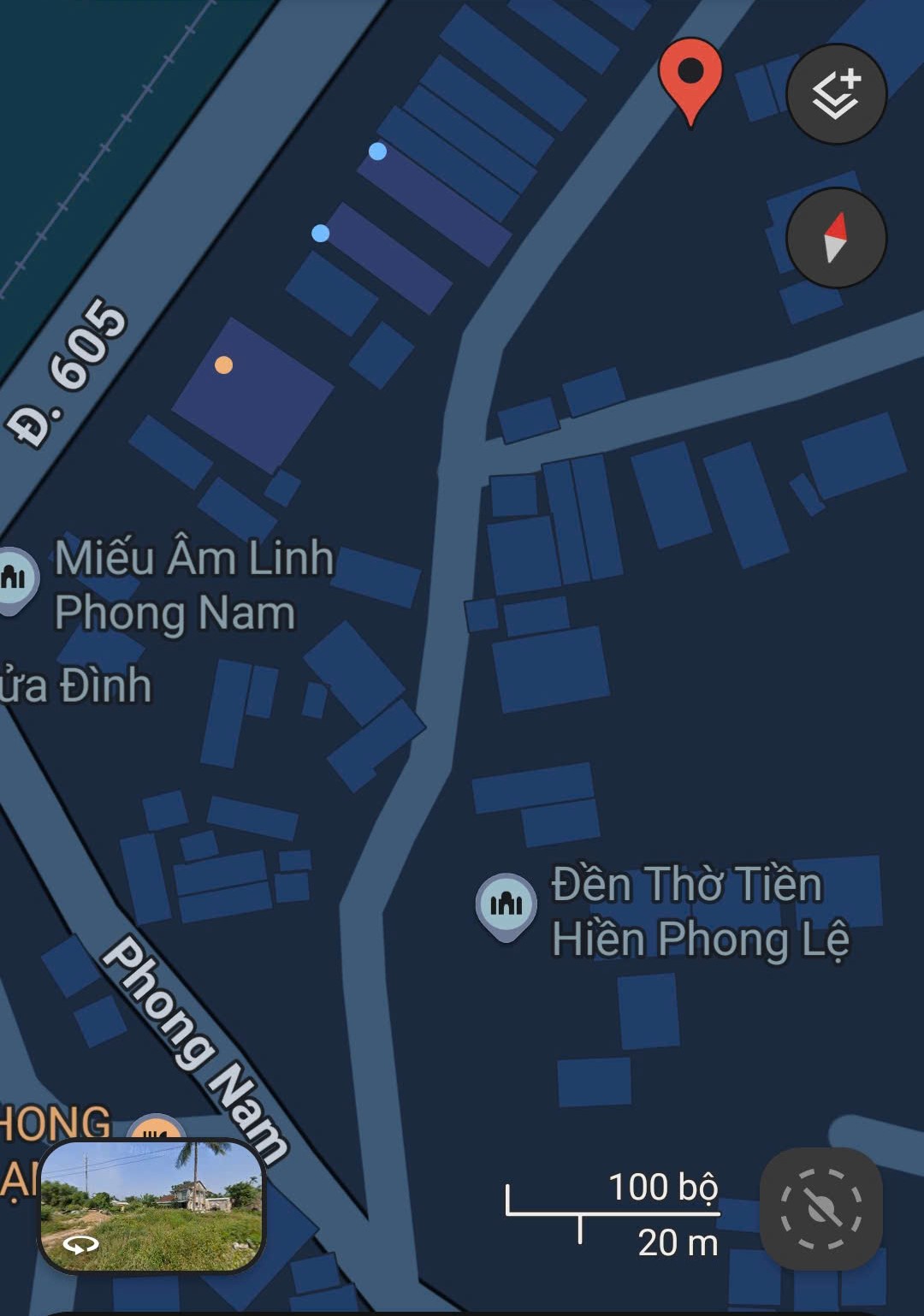Select the Đền Thờ Tiền Hiền Phong Lệ place
The height and width of the screenshot is (1316, 924).
pos(506,905)
